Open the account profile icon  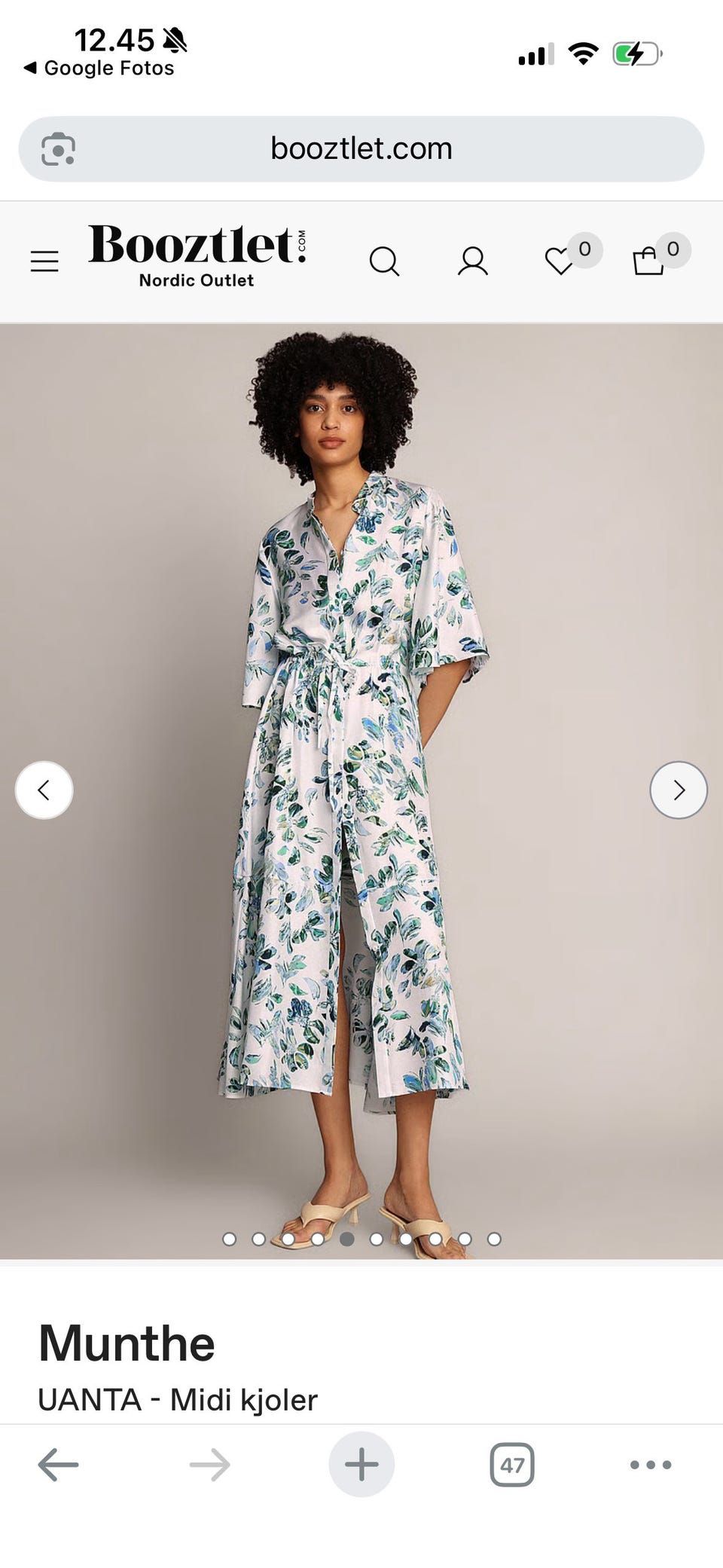click(x=473, y=261)
